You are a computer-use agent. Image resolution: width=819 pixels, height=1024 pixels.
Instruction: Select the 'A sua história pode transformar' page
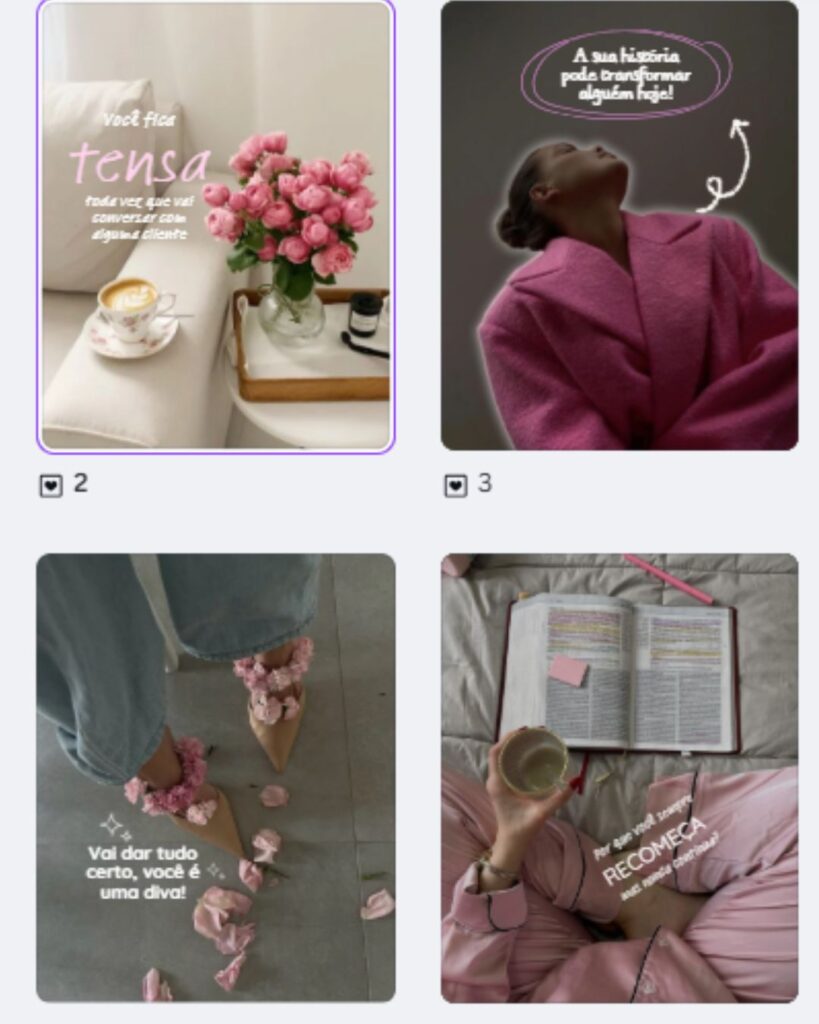[619, 226]
